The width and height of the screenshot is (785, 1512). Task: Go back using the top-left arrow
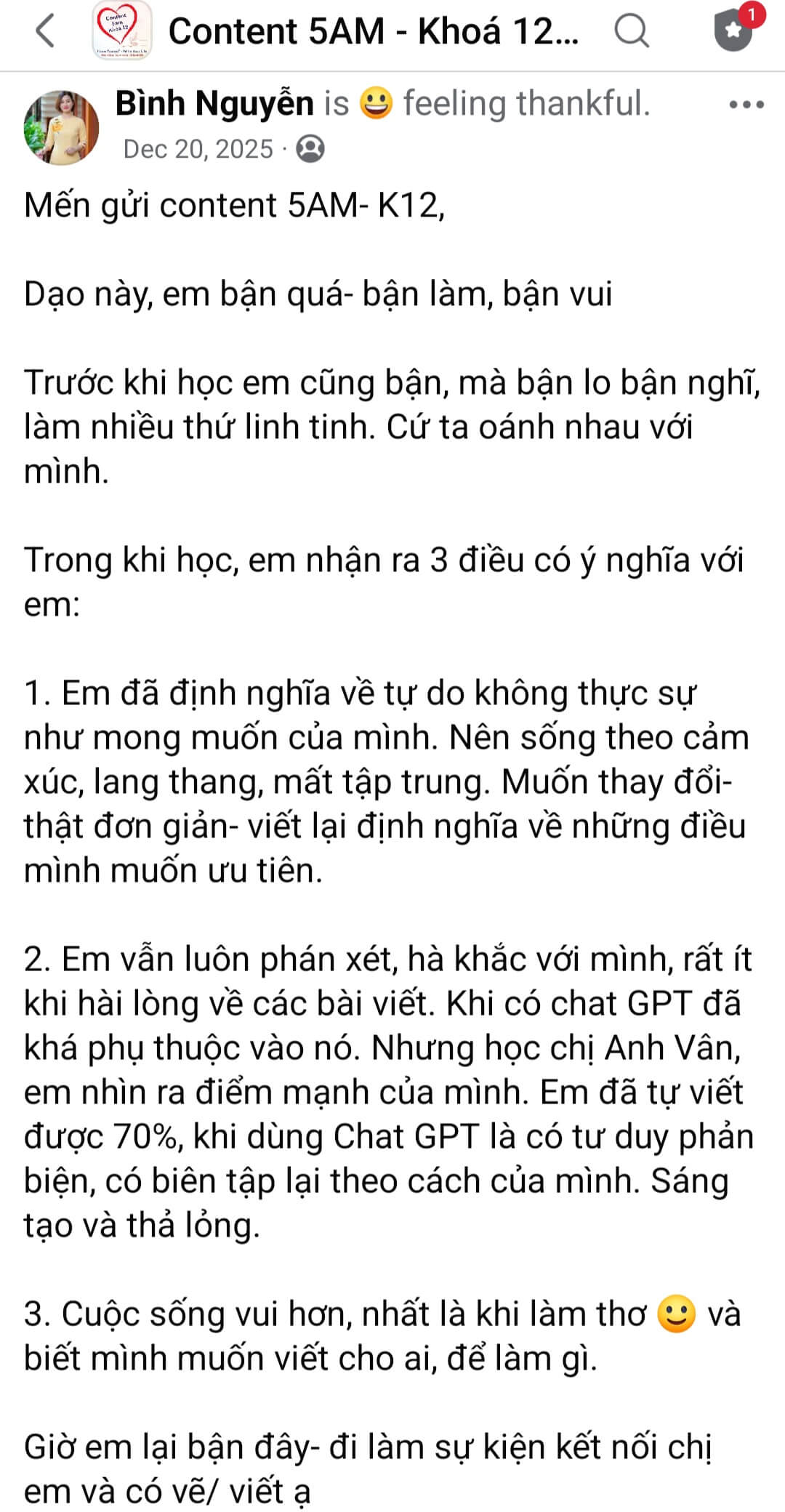coord(45,31)
